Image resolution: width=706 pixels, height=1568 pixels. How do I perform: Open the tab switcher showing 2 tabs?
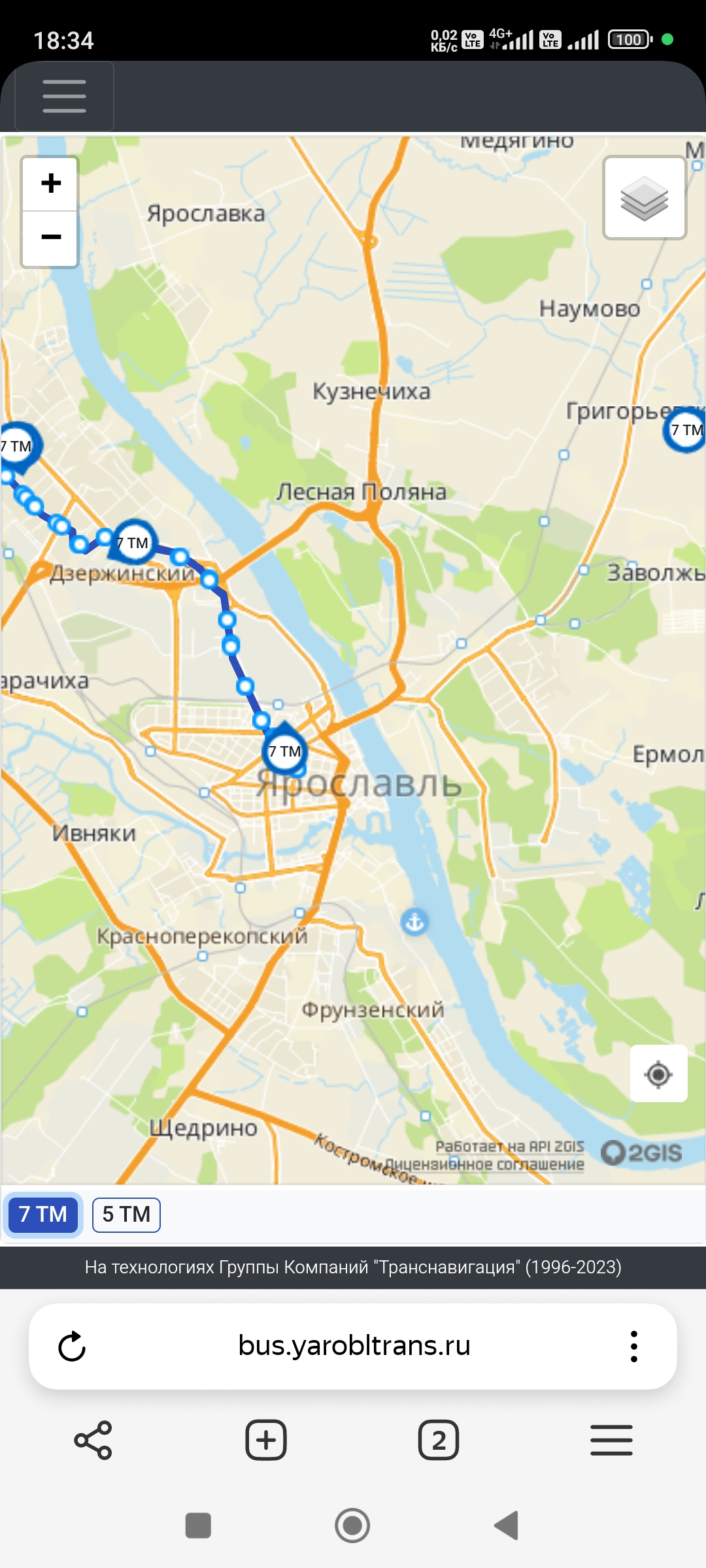coord(438,1440)
